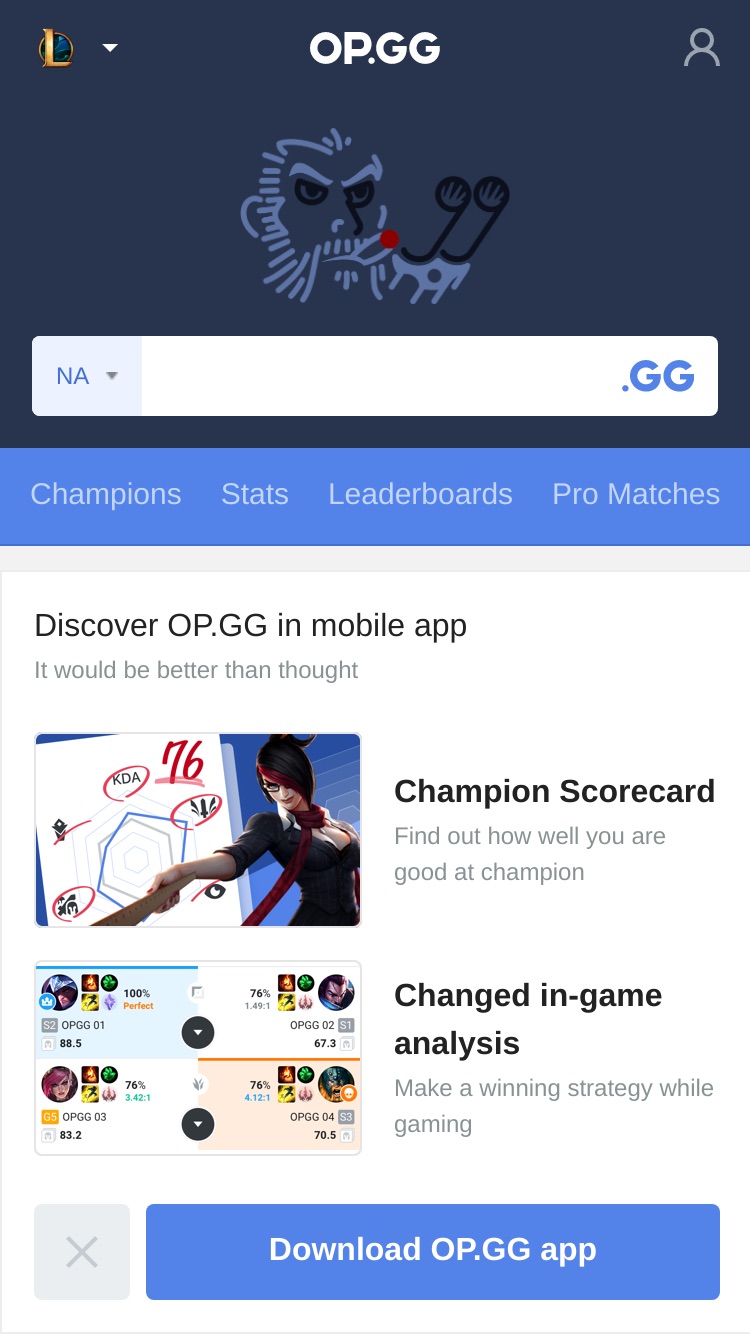Open the Leaderboards tab

pyautogui.click(x=420, y=494)
